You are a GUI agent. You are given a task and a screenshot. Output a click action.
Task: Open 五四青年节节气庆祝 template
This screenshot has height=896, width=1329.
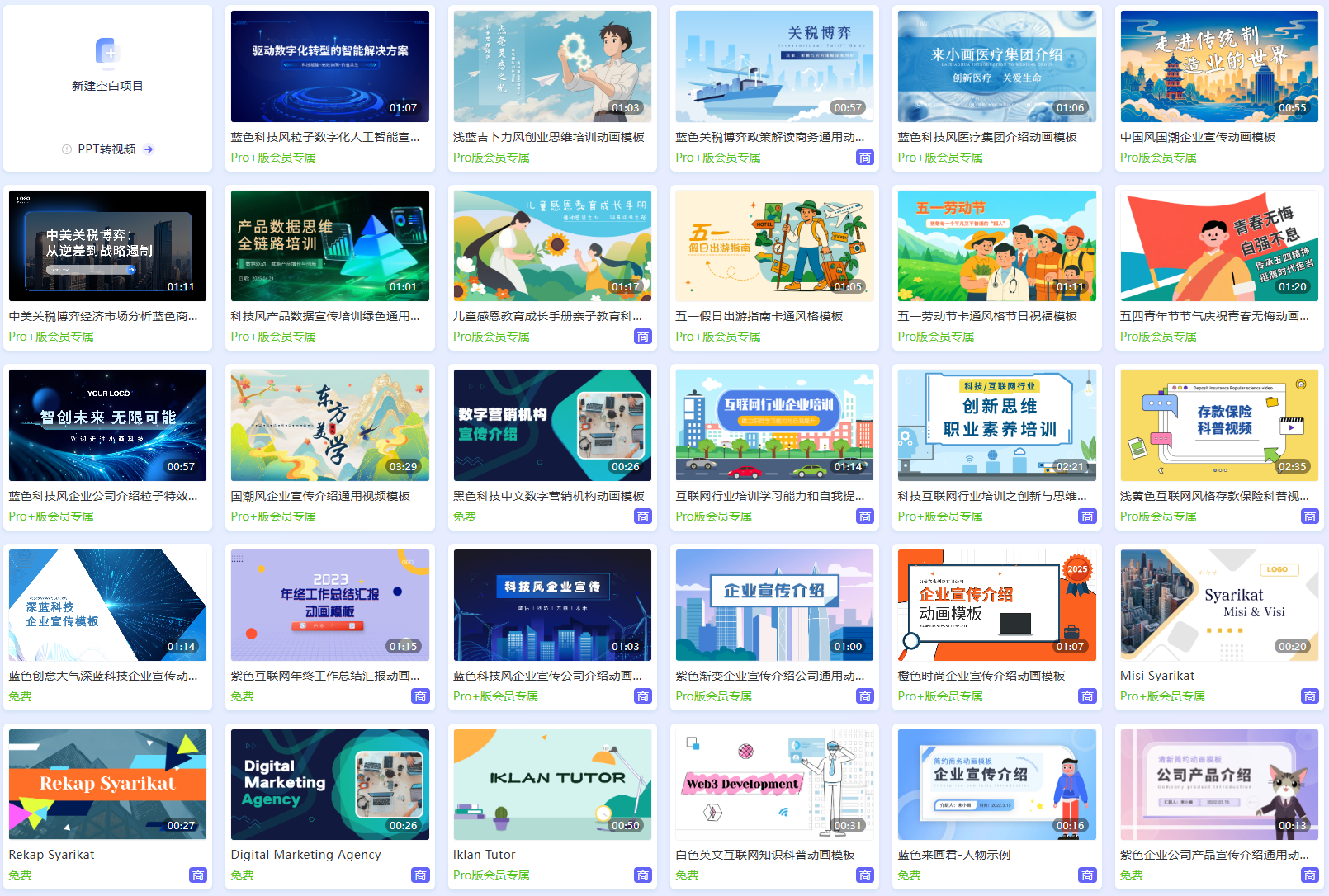(1218, 246)
